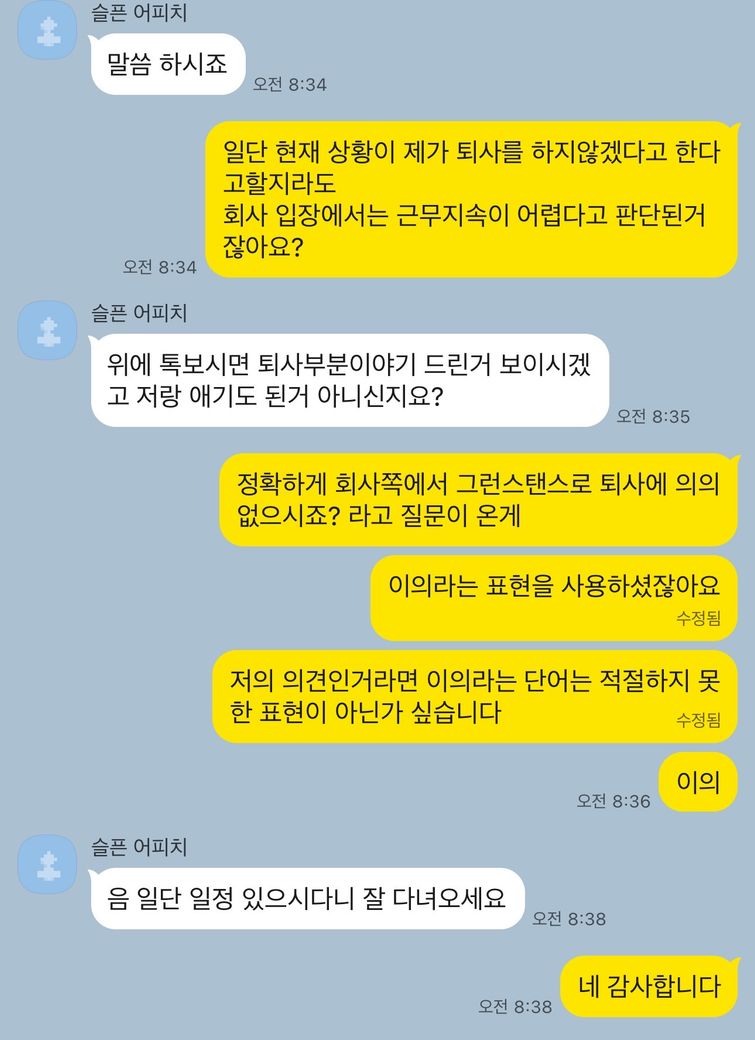Open profile avatar beside the 말씀 하시죠 message
Screen dimensions: 755x1040
pos(48,30)
